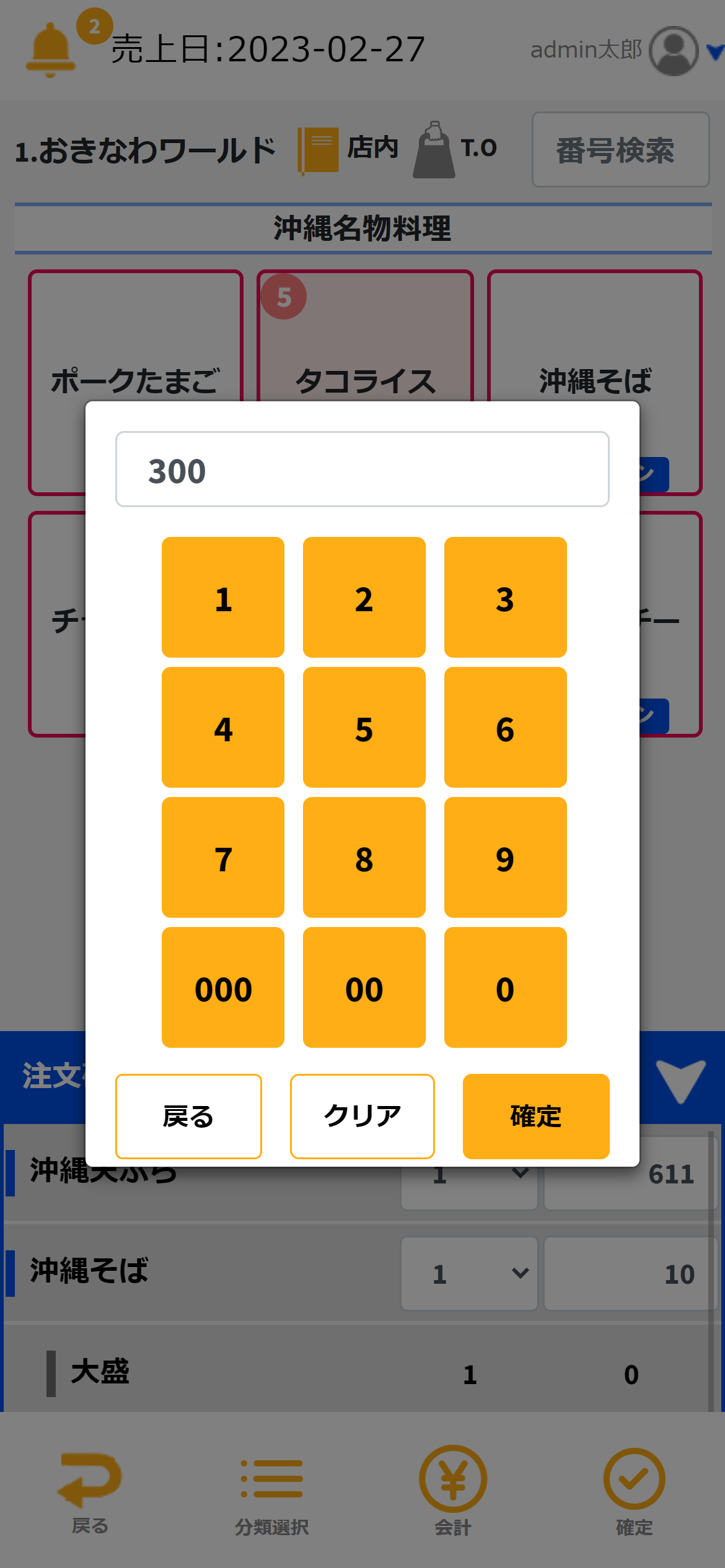Image resolution: width=725 pixels, height=1568 pixels.
Task: Tap the 3 key on keypad
Action: [506, 598]
